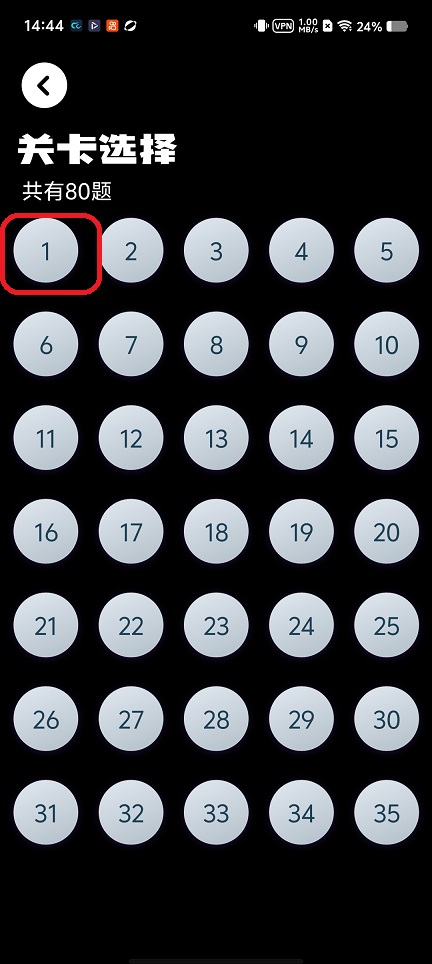Screen dimensions: 432x964
Task: Open level 31
Action: tap(46, 813)
